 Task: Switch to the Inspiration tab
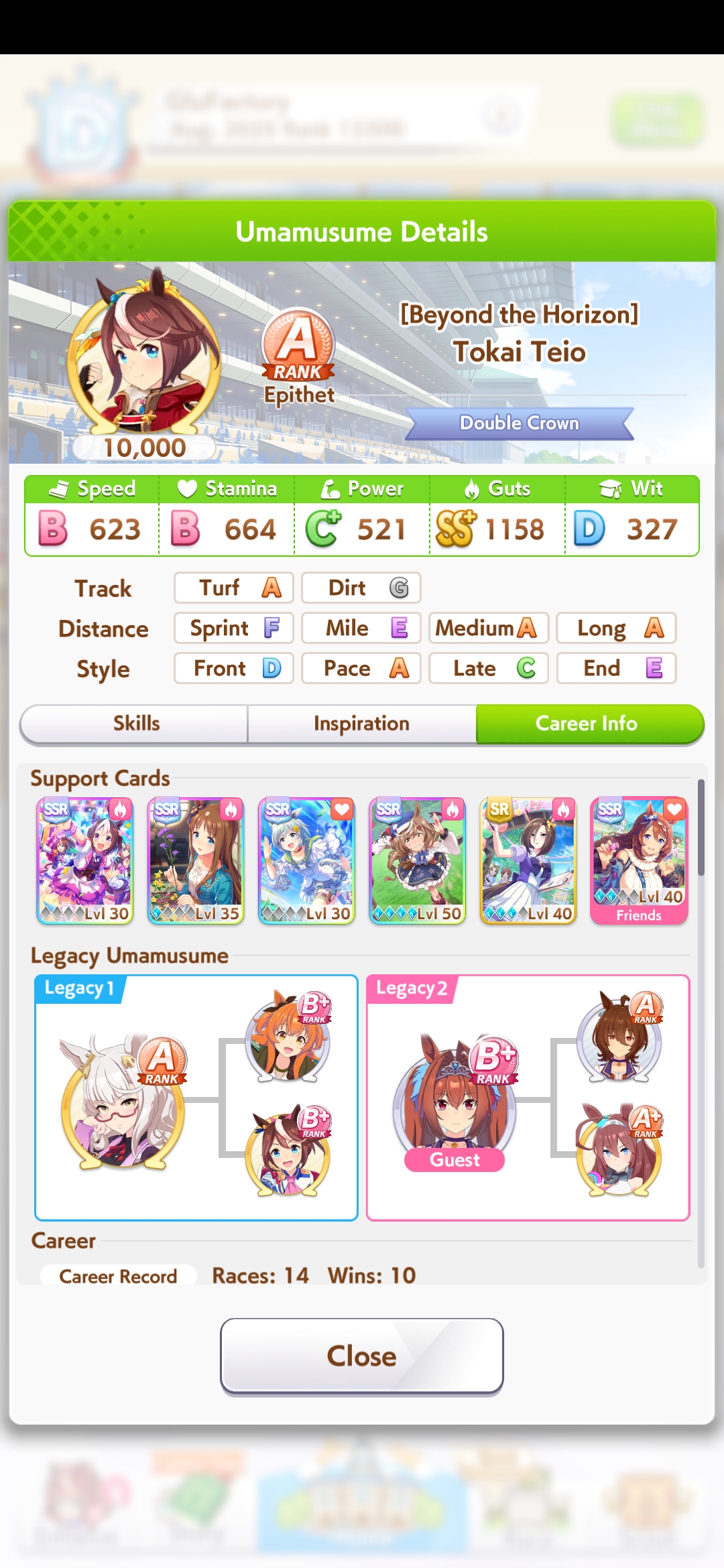click(361, 724)
